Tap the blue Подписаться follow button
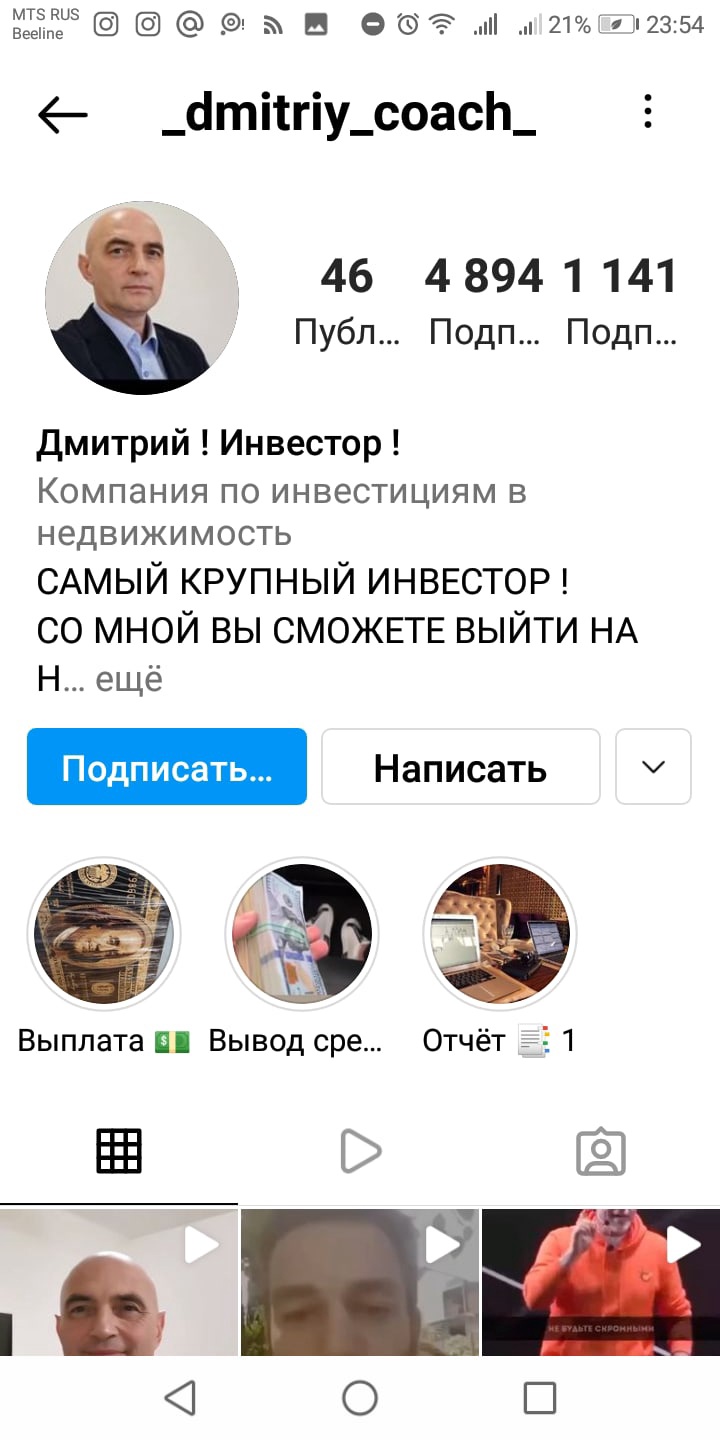720x1440 pixels. 167,767
